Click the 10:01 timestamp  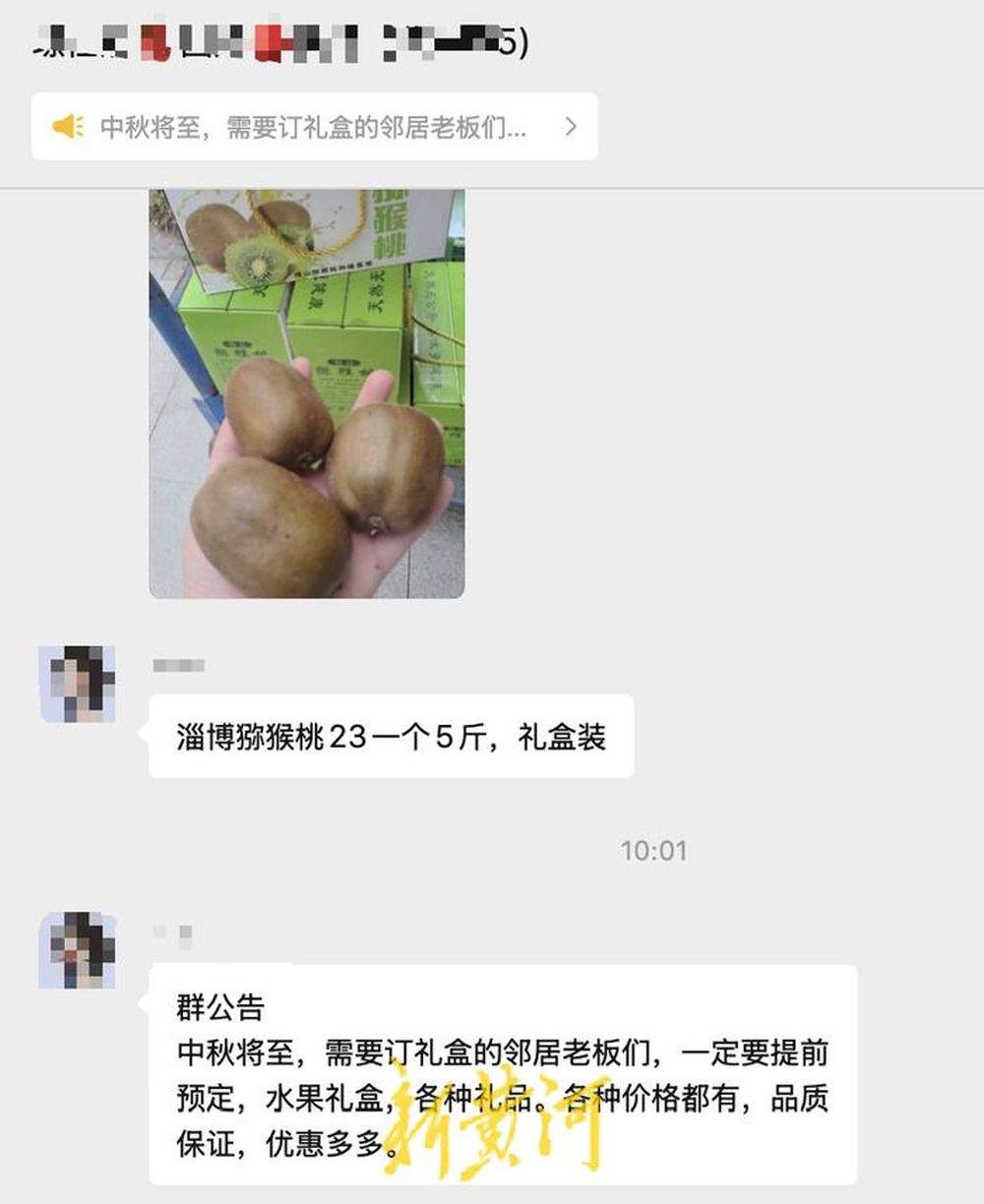(652, 850)
